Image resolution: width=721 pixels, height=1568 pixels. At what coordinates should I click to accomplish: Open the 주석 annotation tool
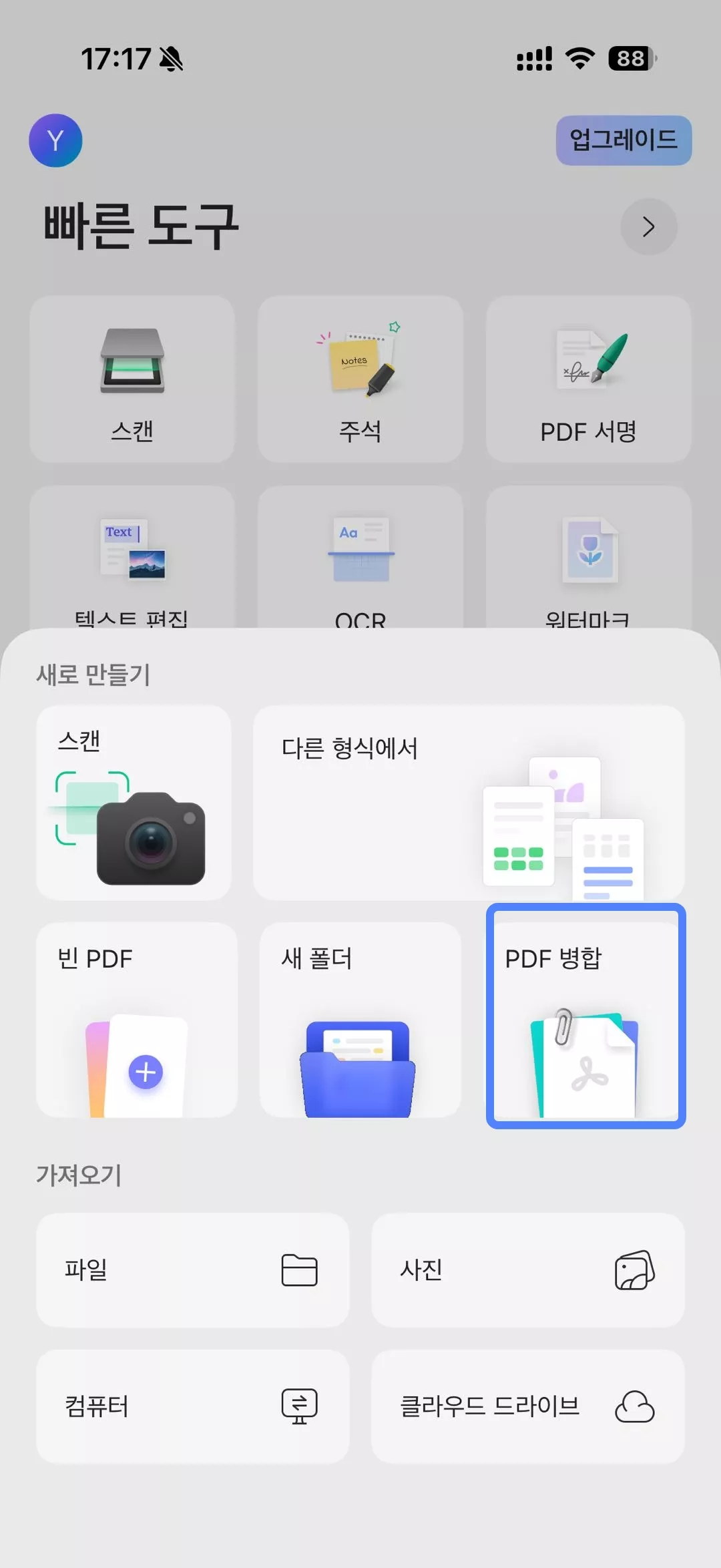click(360, 379)
